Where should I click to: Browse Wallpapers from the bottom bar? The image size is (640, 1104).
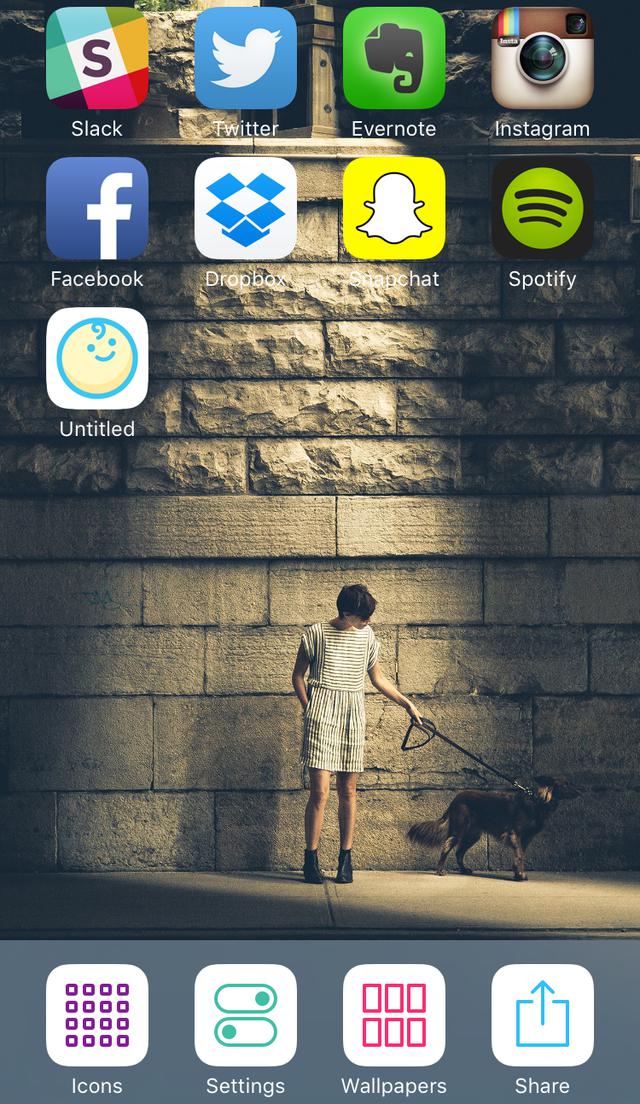(394, 1015)
